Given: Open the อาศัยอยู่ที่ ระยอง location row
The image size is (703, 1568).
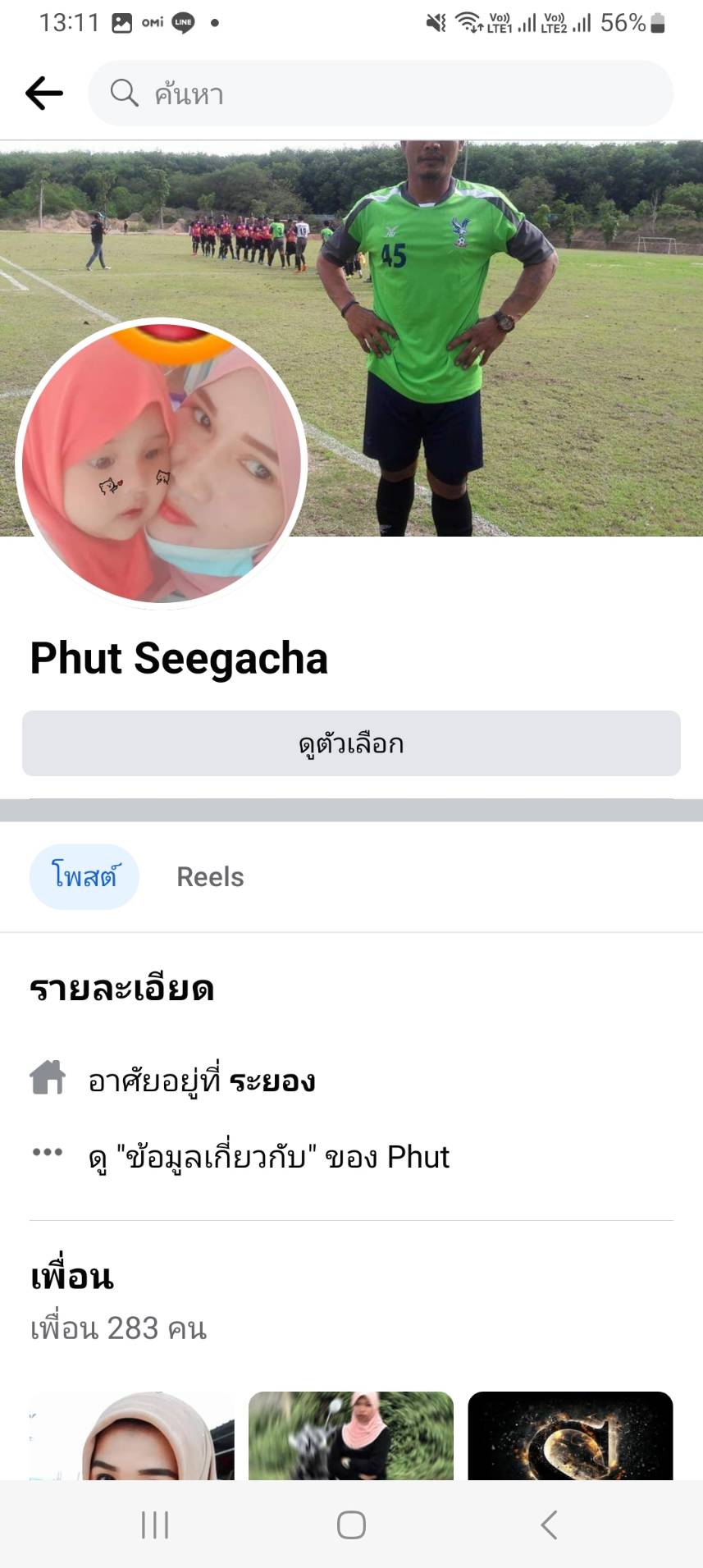Looking at the screenshot, I should pos(201,1080).
